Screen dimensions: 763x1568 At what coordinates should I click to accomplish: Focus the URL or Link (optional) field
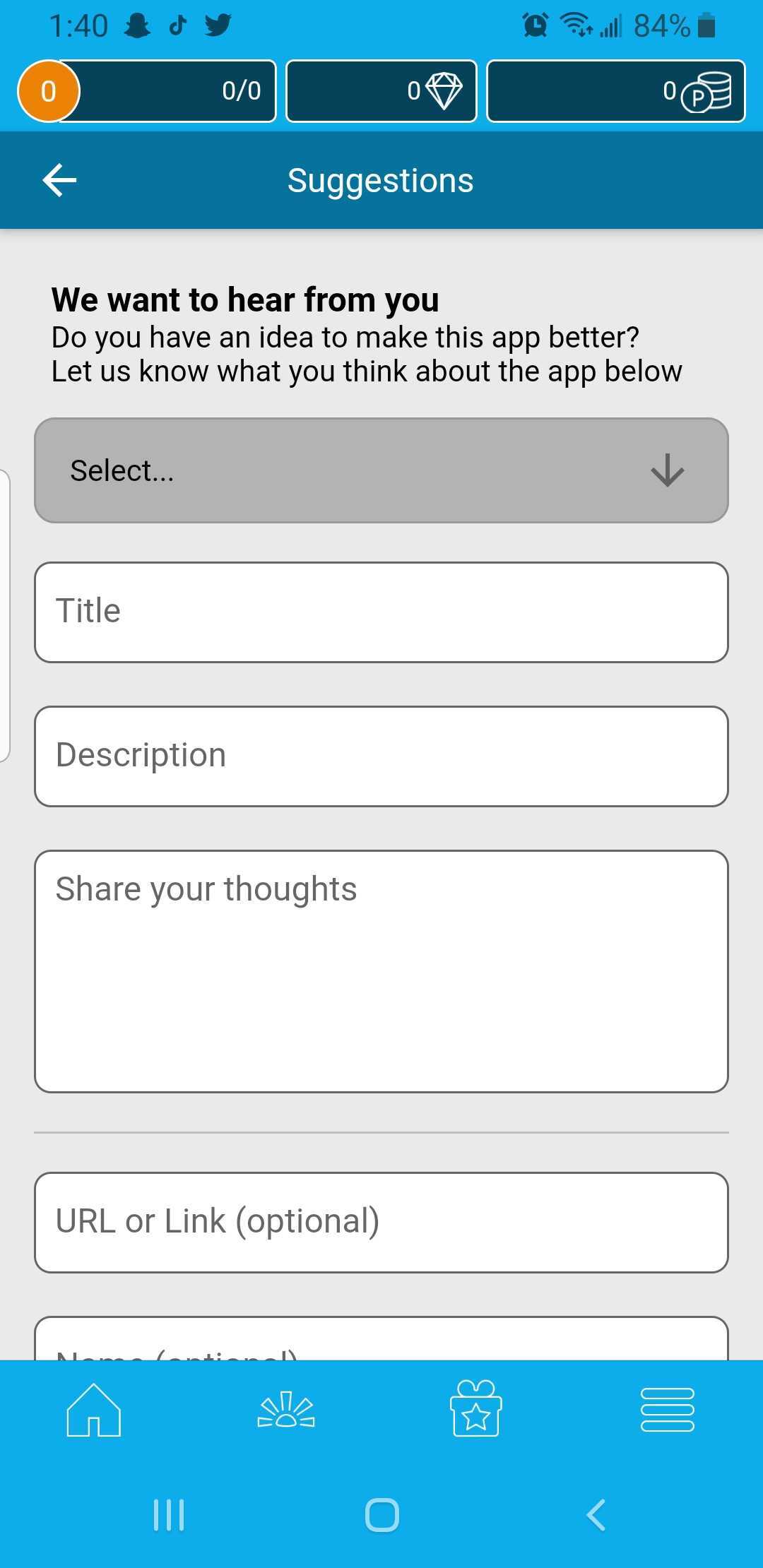(x=381, y=1223)
